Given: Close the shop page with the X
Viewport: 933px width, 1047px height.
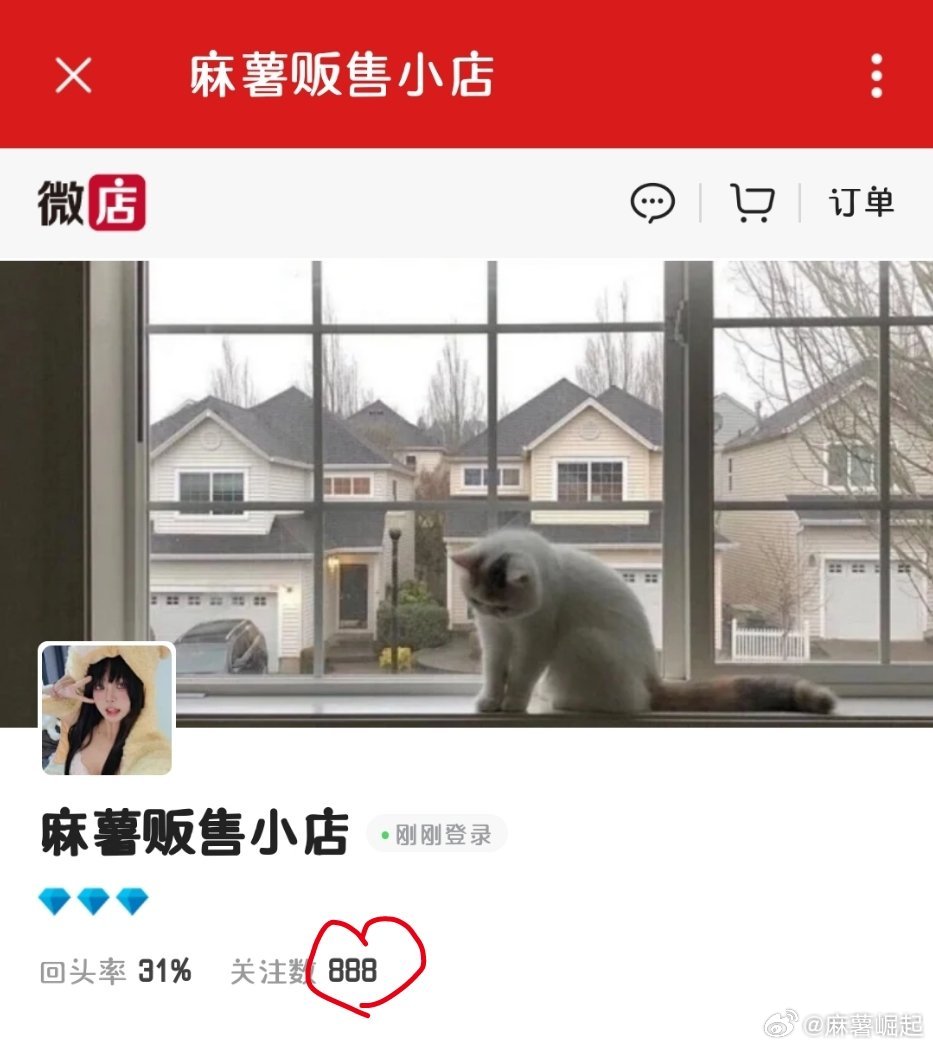Looking at the screenshot, I should 73,75.
